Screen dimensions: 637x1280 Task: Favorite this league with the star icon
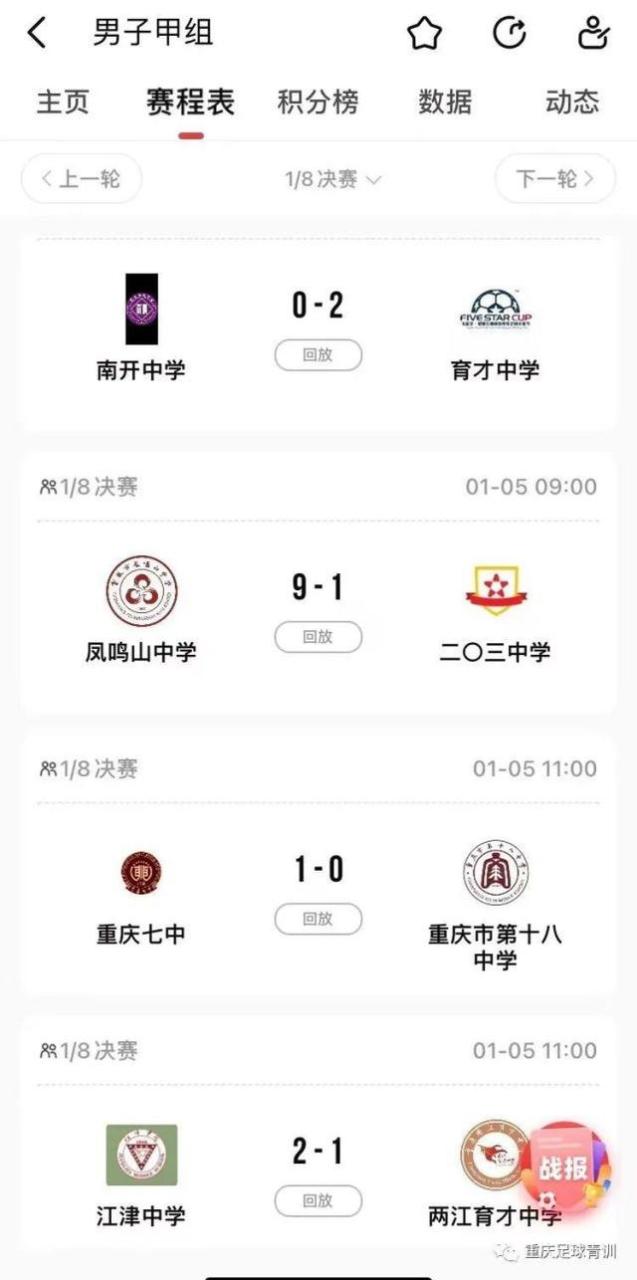(424, 34)
